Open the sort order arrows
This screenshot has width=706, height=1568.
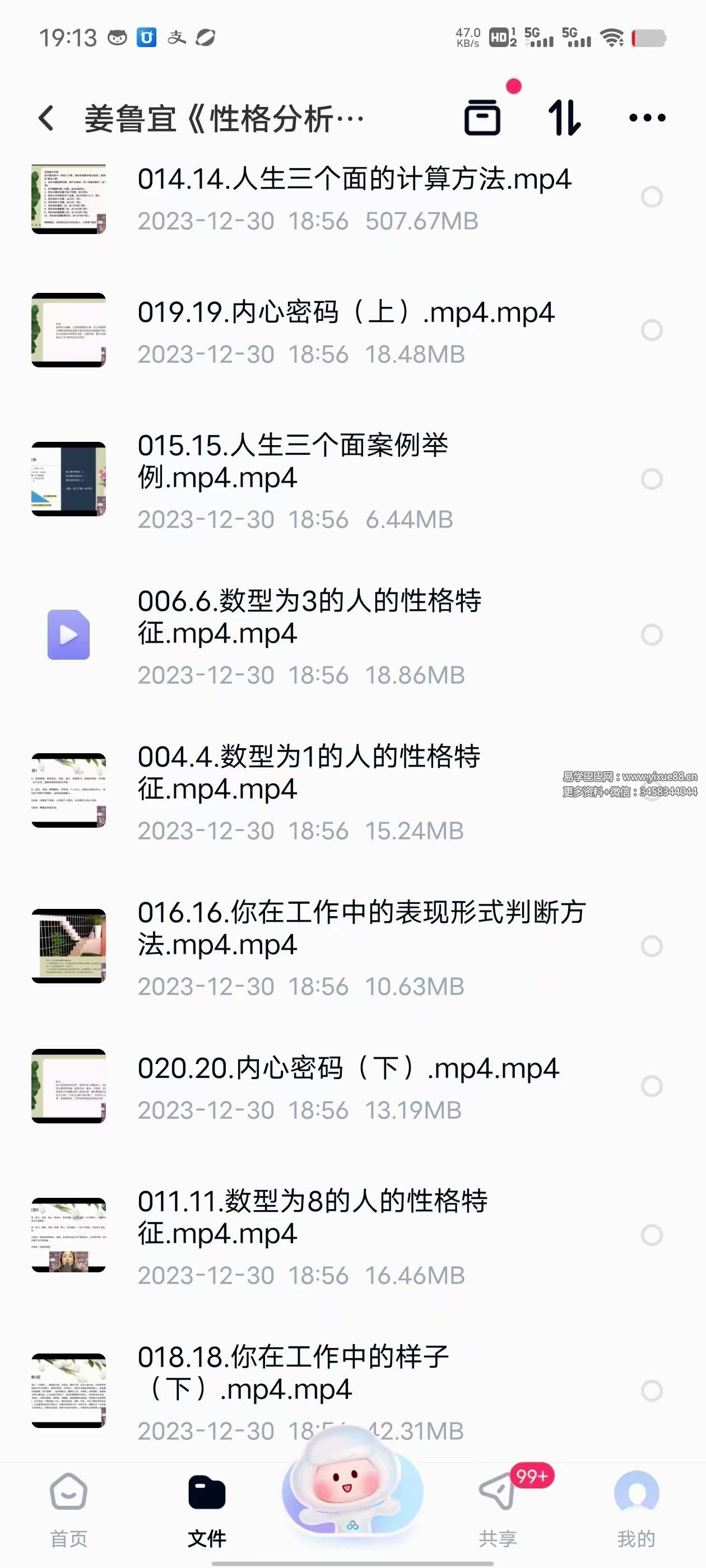pyautogui.click(x=564, y=118)
